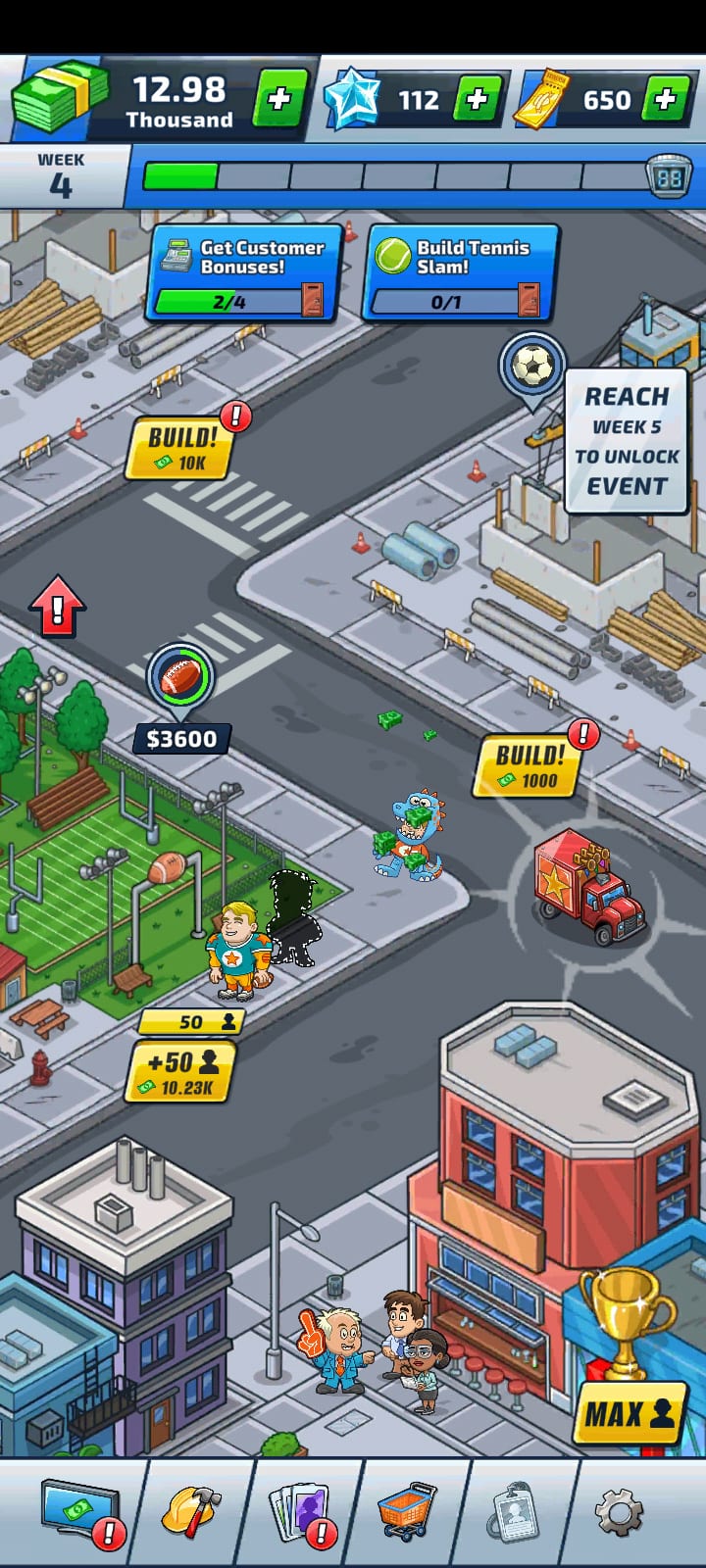Open the locked ID badge tab

pos(513,1513)
